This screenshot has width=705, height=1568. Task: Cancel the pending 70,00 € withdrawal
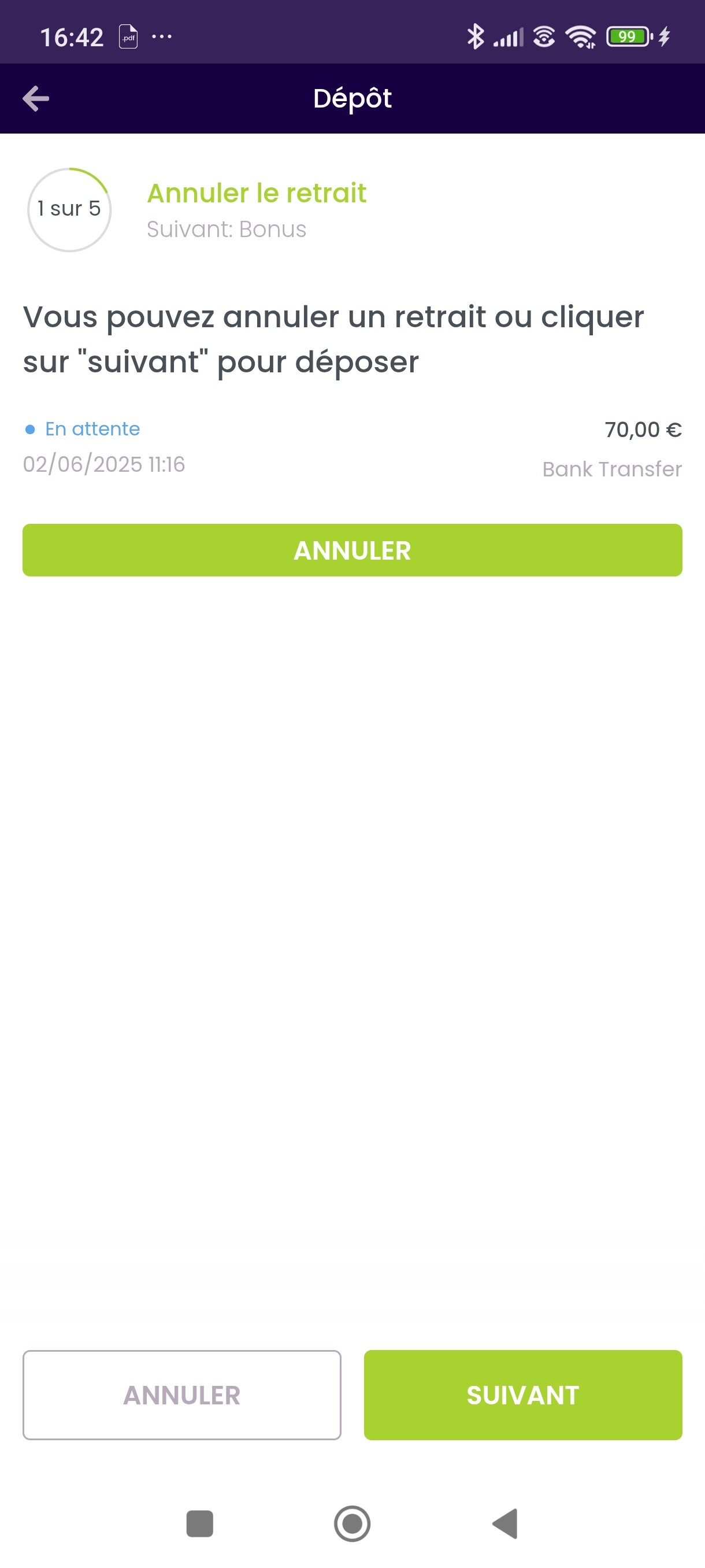[352, 550]
